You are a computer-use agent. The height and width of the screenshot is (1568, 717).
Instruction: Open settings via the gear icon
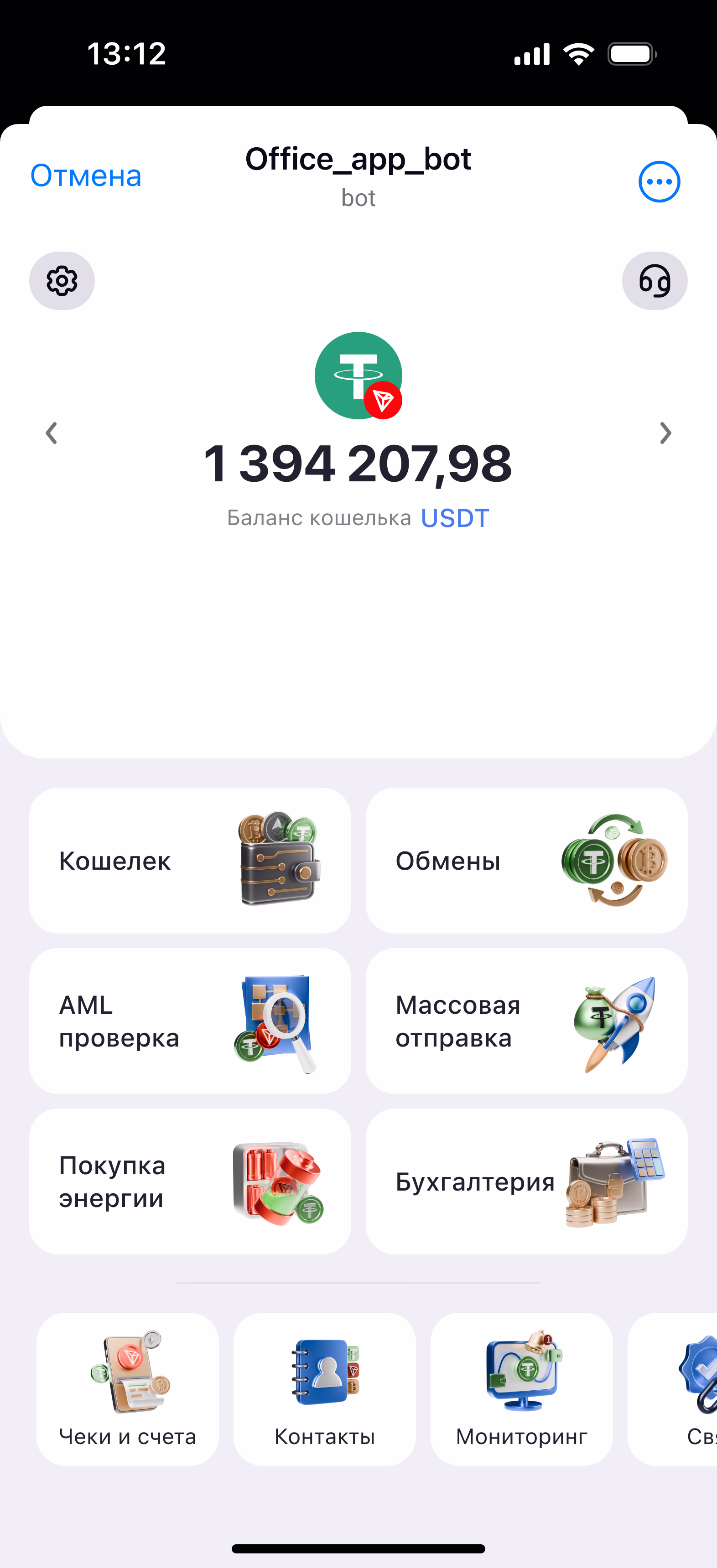pyautogui.click(x=62, y=281)
